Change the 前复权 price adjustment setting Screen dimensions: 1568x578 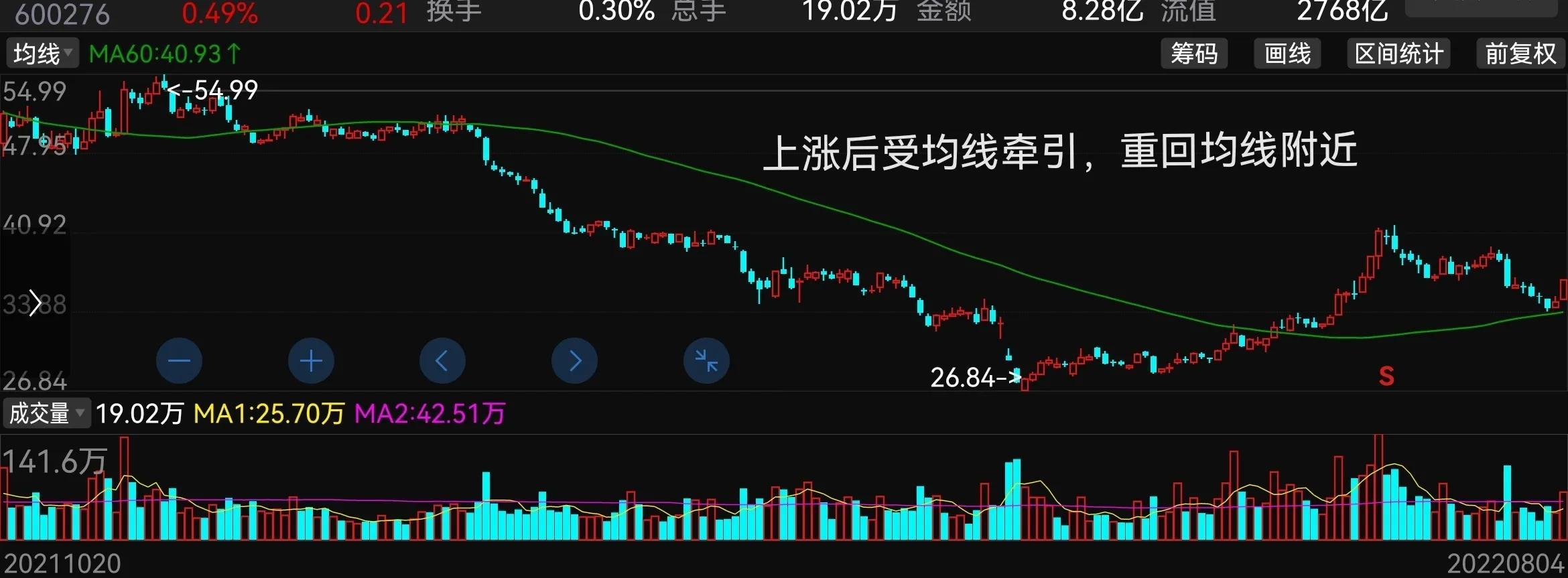[x=1520, y=54]
